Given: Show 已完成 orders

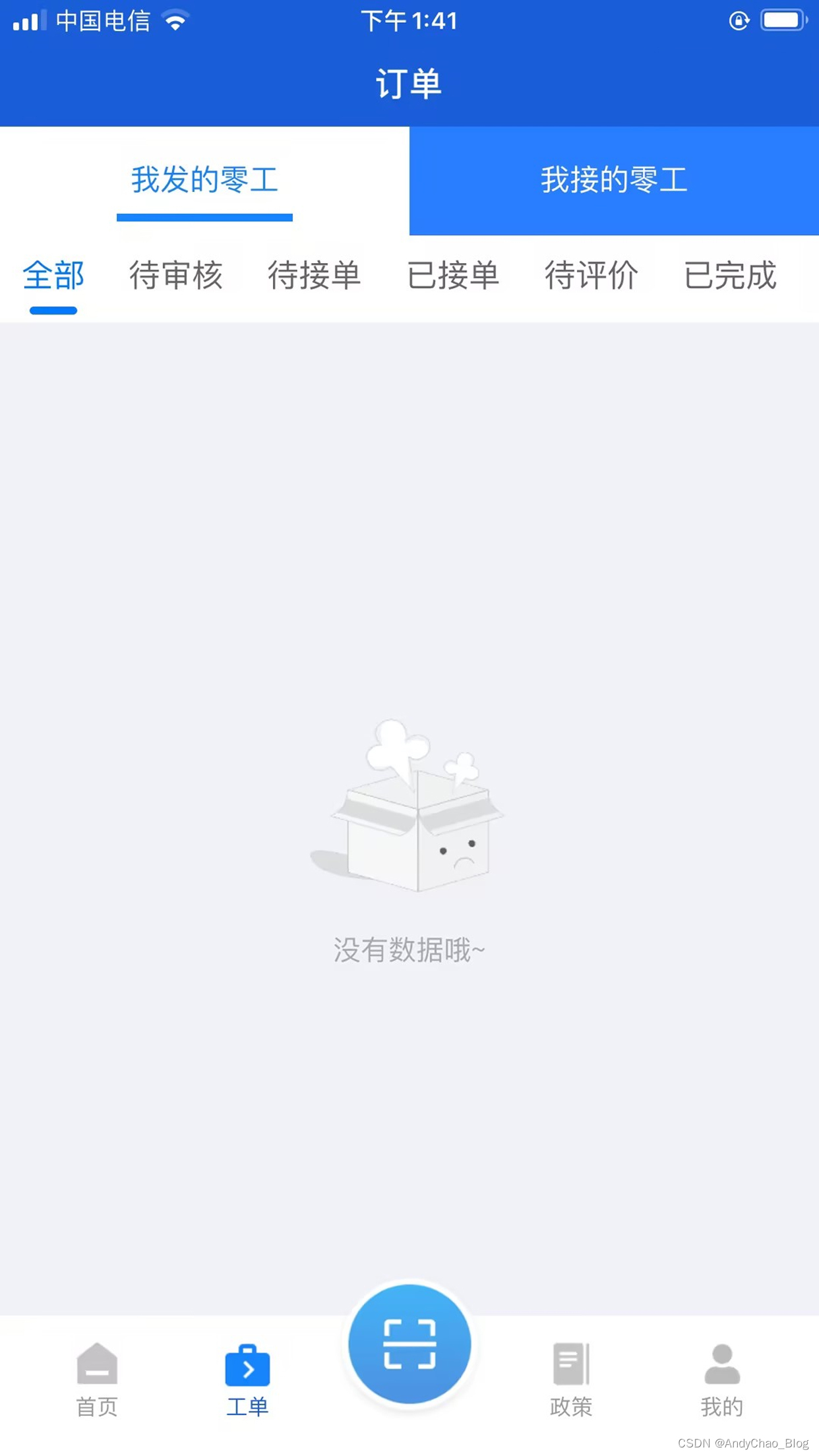Looking at the screenshot, I should pyautogui.click(x=729, y=276).
